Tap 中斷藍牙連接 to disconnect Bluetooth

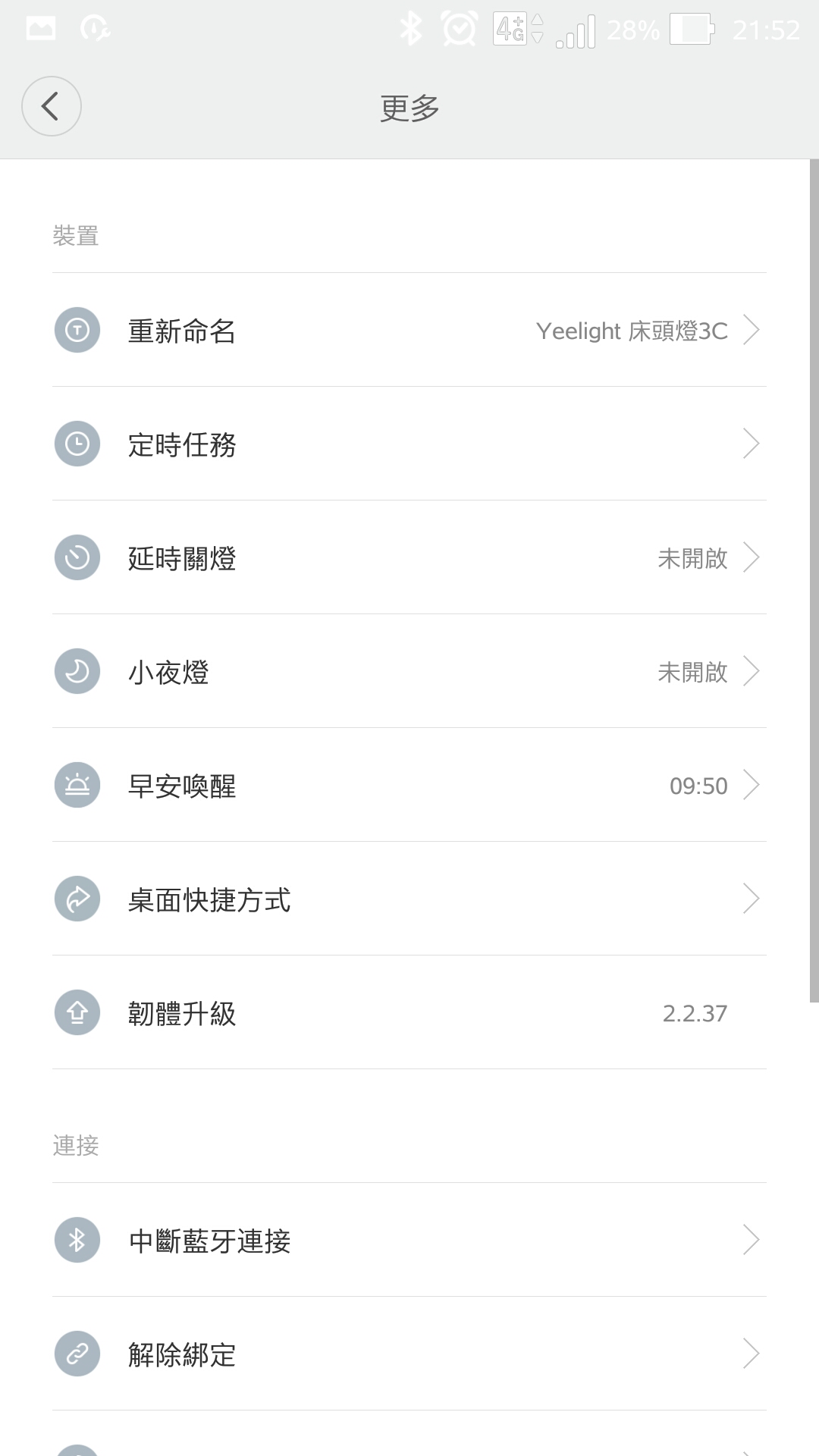[409, 1240]
